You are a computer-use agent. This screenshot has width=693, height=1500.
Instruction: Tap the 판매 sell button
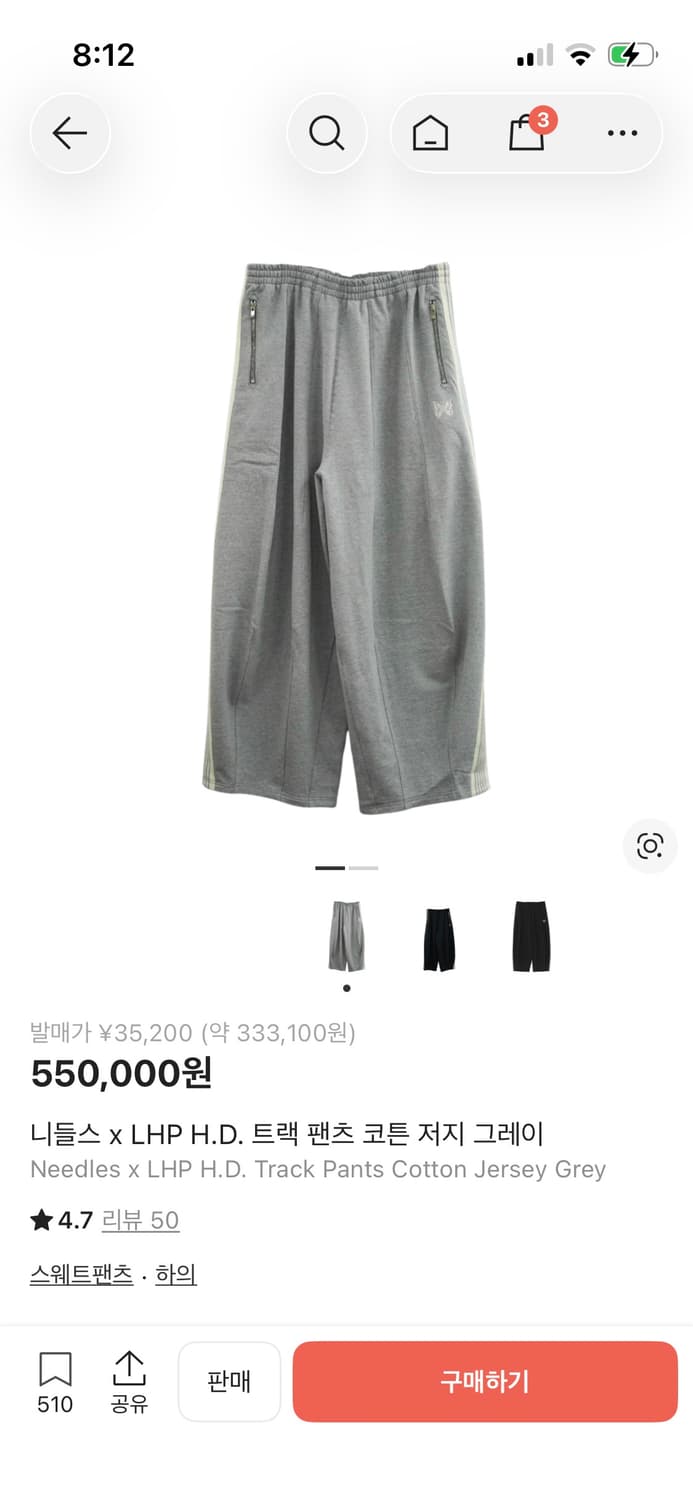229,1381
